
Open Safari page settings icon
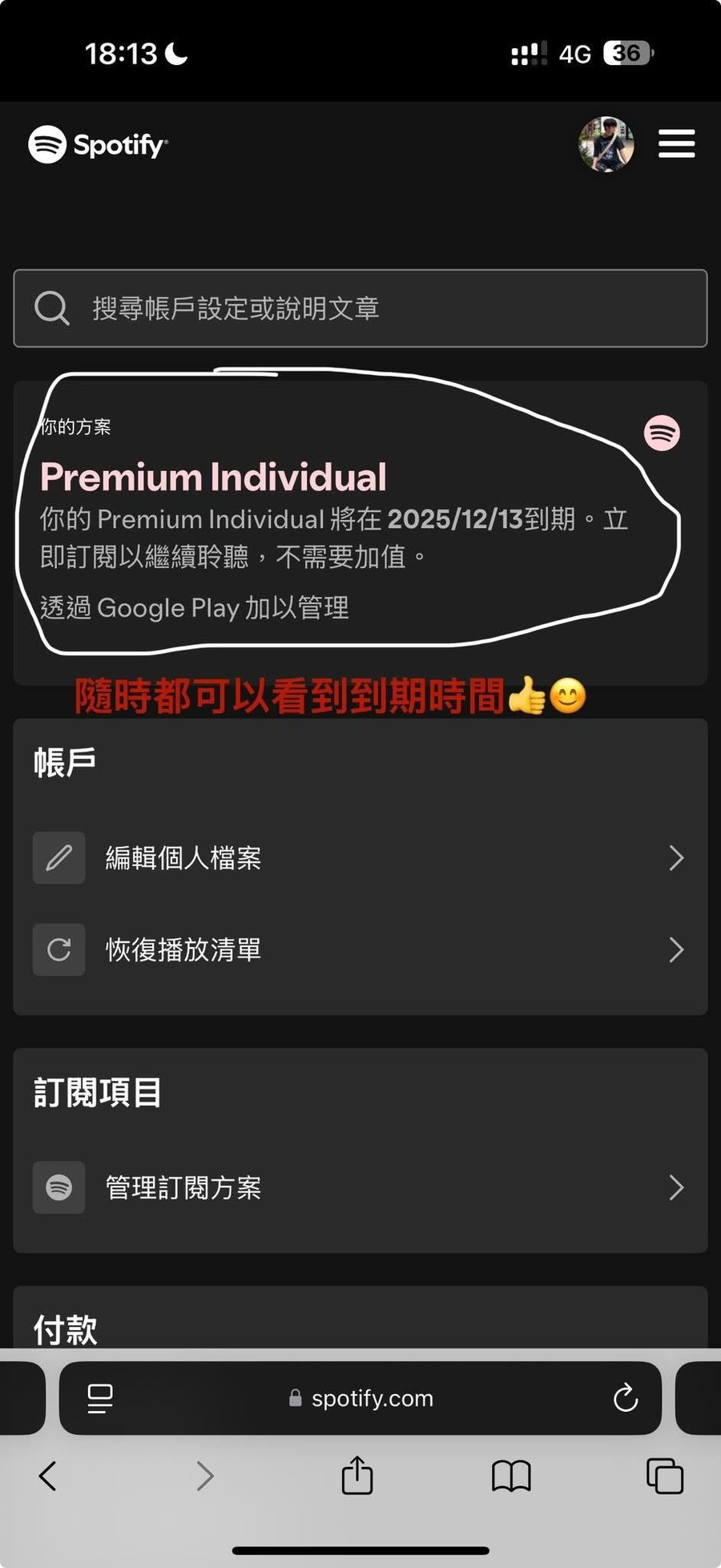(x=100, y=1398)
